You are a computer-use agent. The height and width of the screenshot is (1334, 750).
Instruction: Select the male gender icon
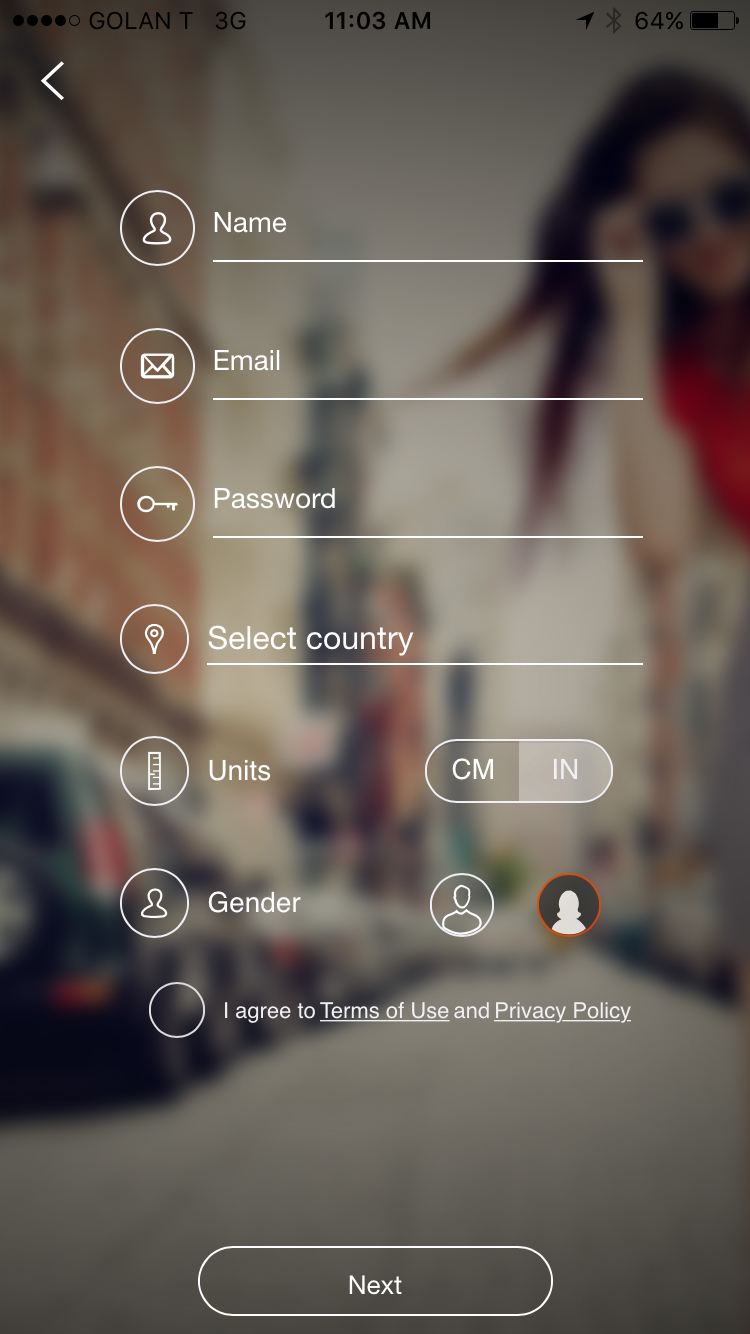[462, 905]
